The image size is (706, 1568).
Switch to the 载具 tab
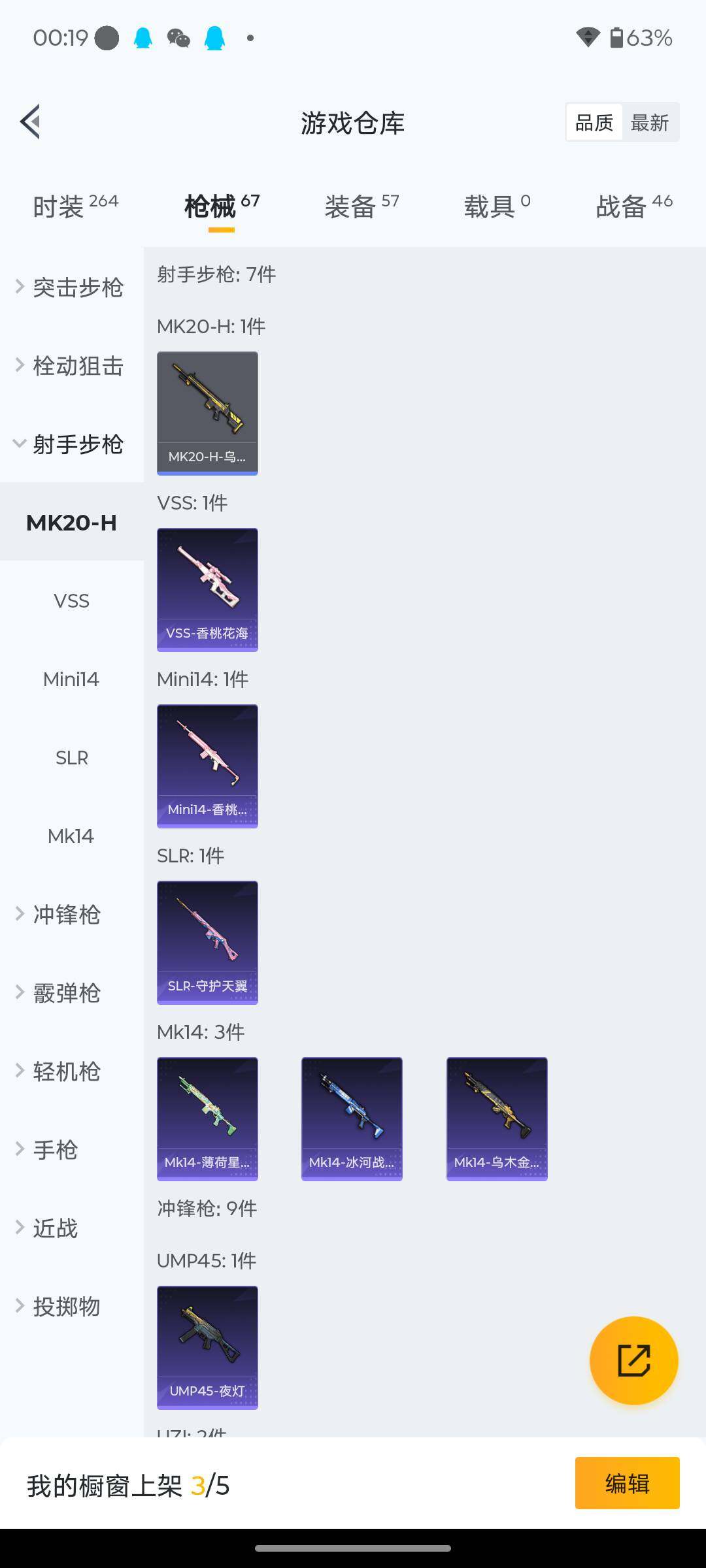497,206
